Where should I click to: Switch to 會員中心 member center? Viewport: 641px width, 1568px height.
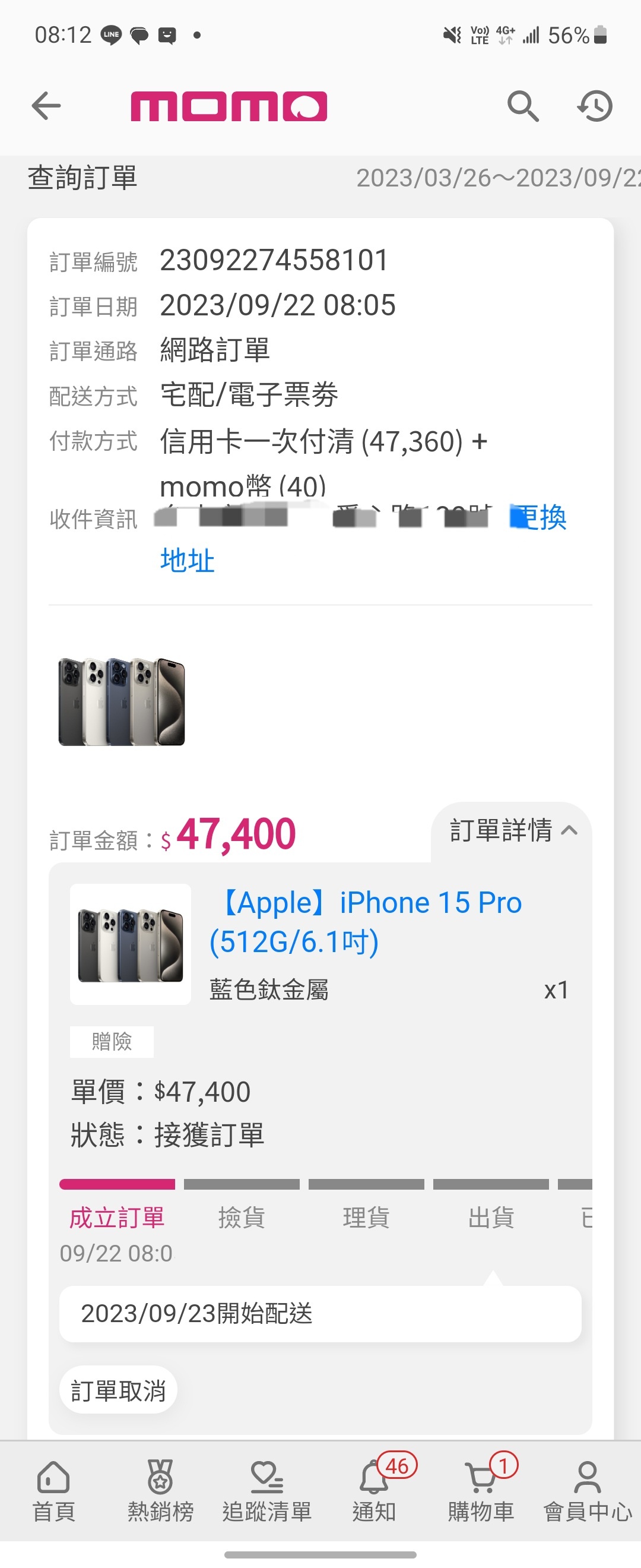pos(588,1491)
